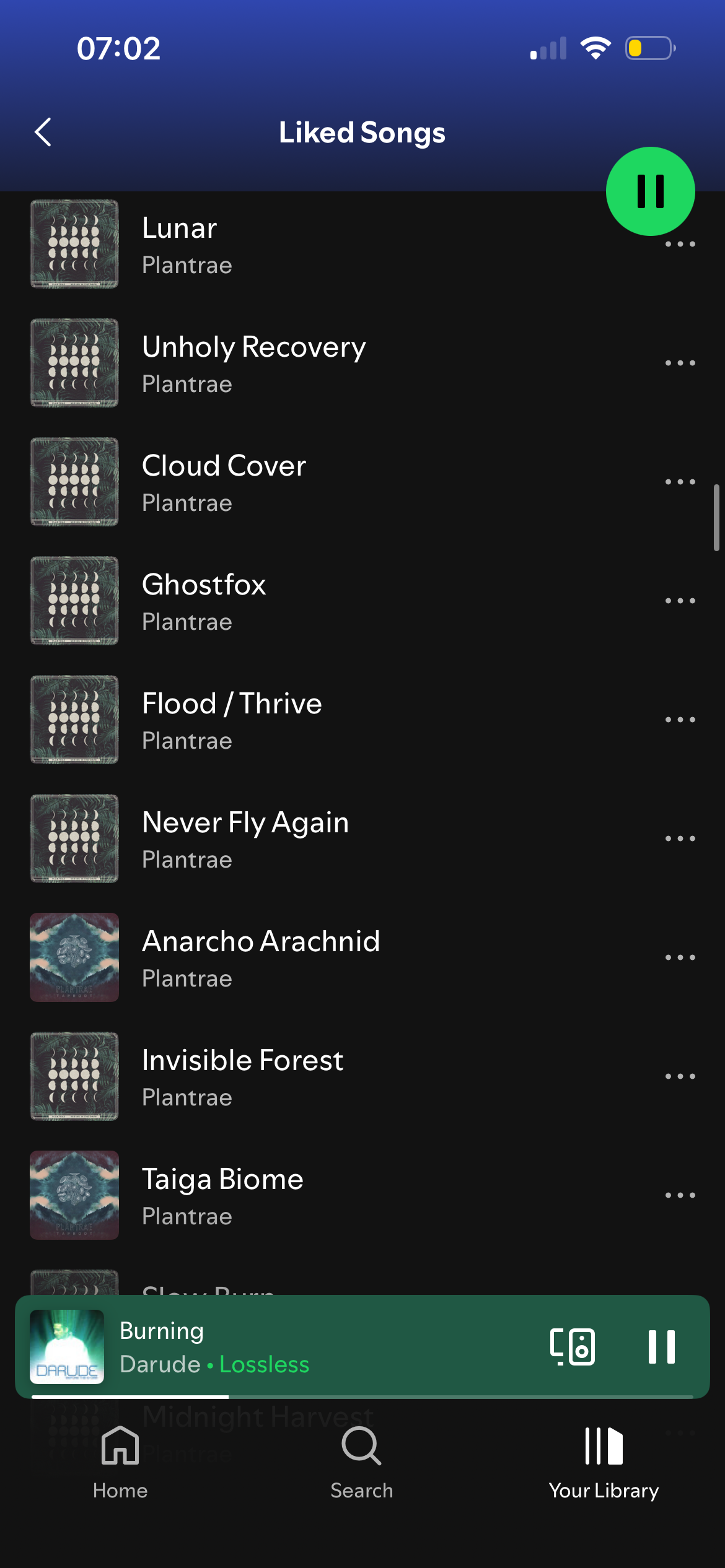Play the song Lunar
This screenshot has width=725, height=1568.
click(310, 244)
